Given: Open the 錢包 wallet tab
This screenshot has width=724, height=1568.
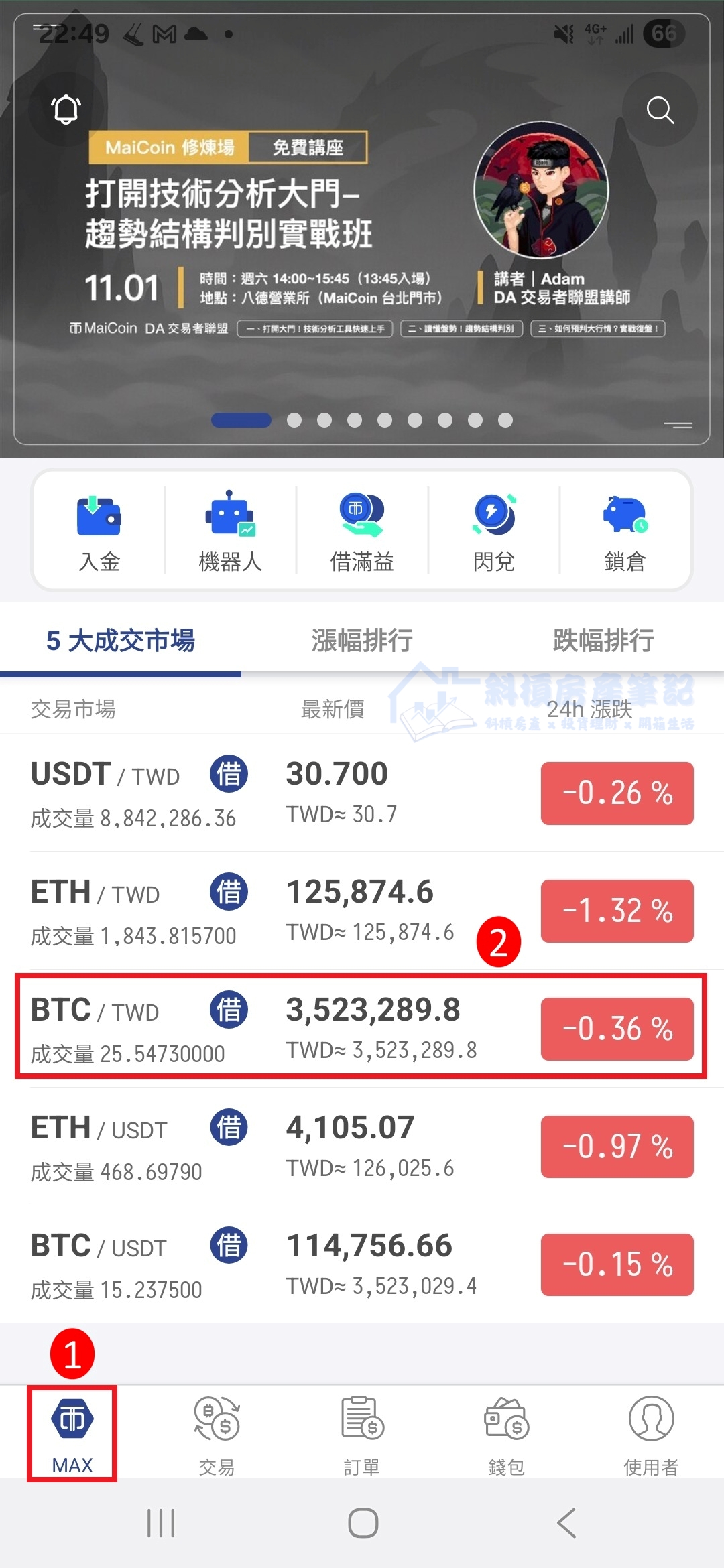Looking at the screenshot, I should coord(507,1433).
